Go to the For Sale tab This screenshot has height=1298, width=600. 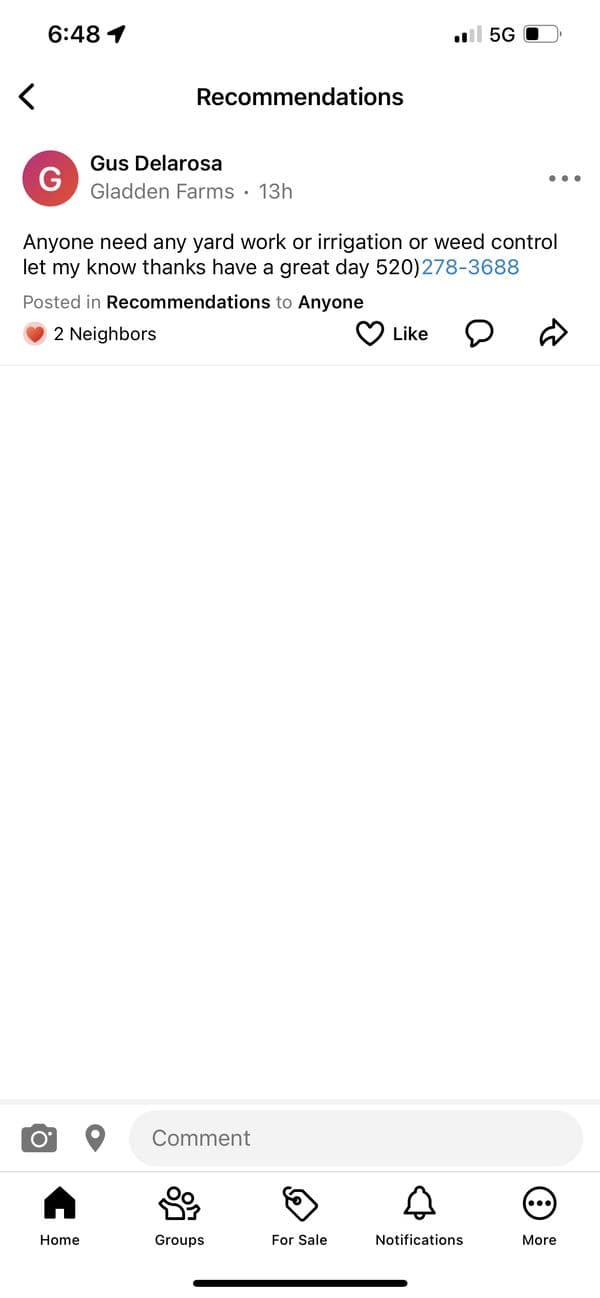pos(299,1215)
